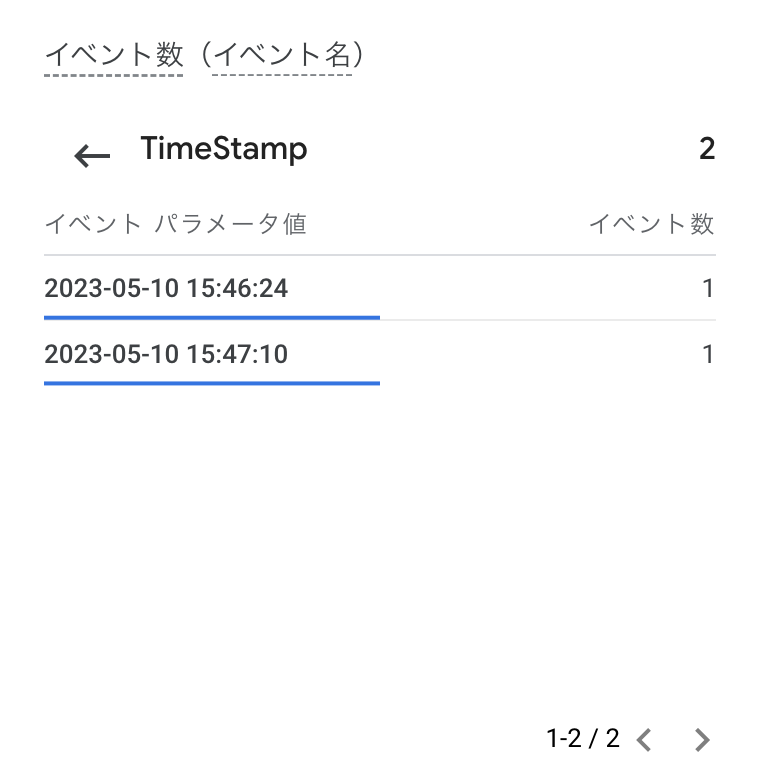The width and height of the screenshot is (758, 784).
Task: Select the blue bar under 15:47:10
Action: [212, 383]
